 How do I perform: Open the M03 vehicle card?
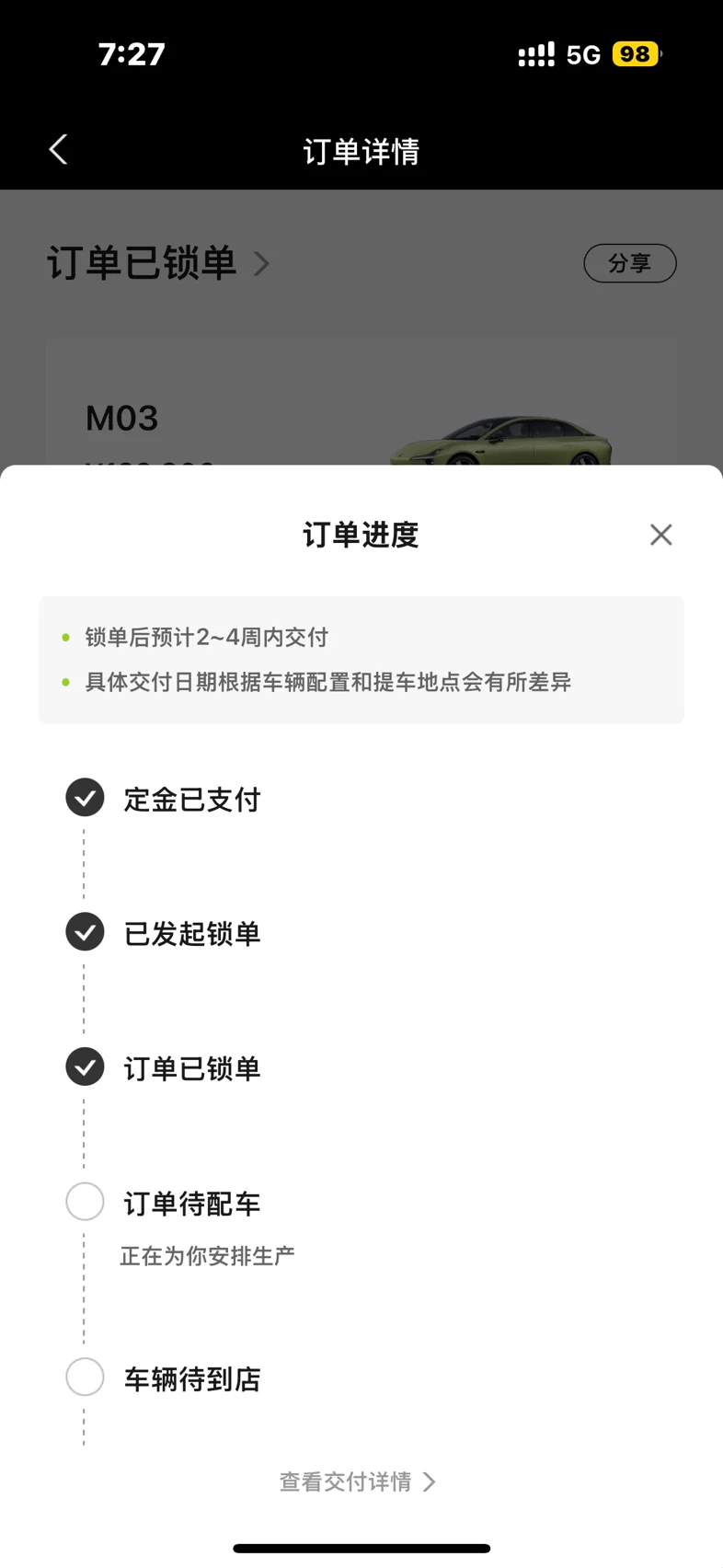[361, 402]
